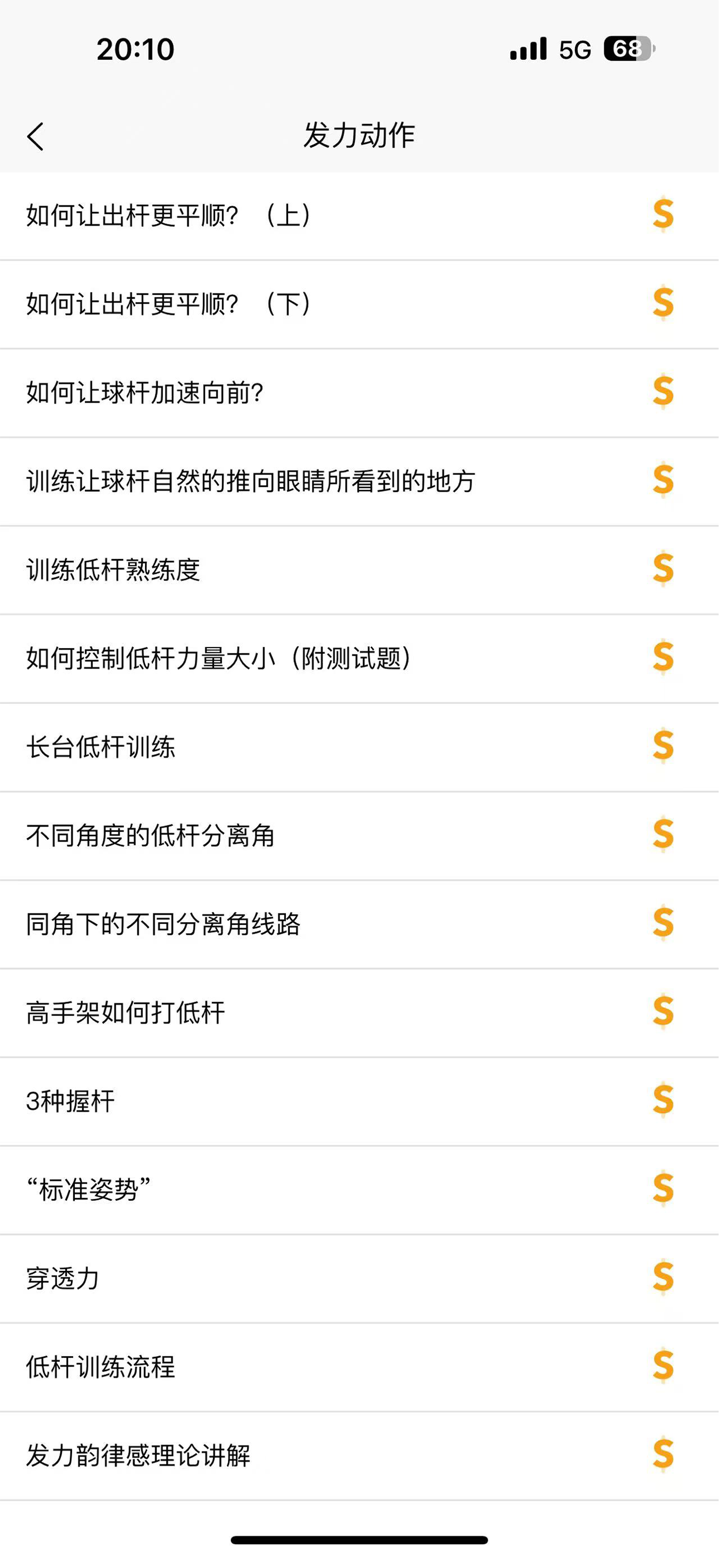Tap the $ icon next to 3种握杆

(663, 1100)
